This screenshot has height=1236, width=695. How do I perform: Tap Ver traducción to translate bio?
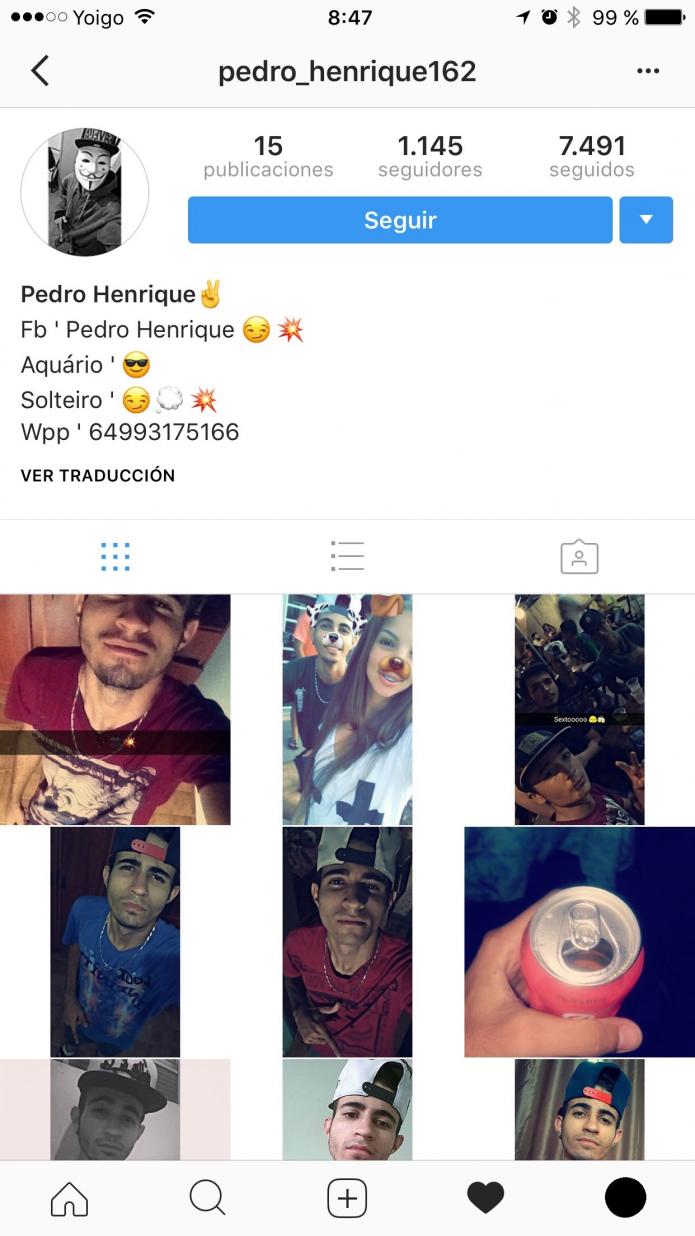[98, 476]
